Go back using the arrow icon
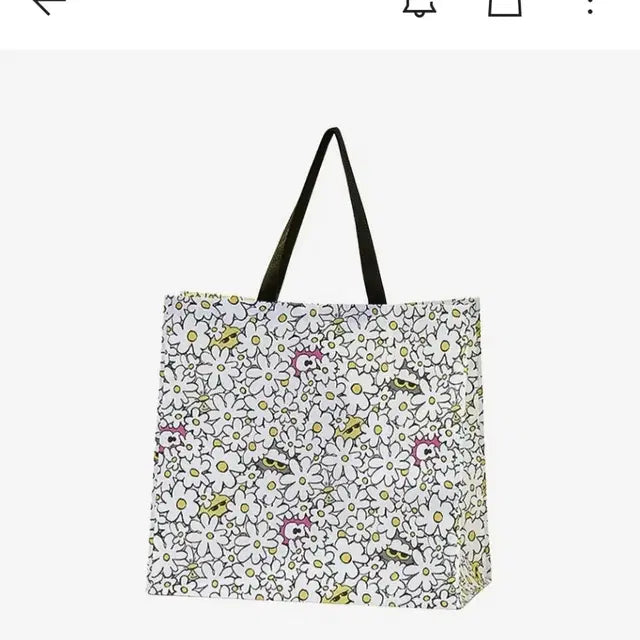640x640 pixels. 48,5
